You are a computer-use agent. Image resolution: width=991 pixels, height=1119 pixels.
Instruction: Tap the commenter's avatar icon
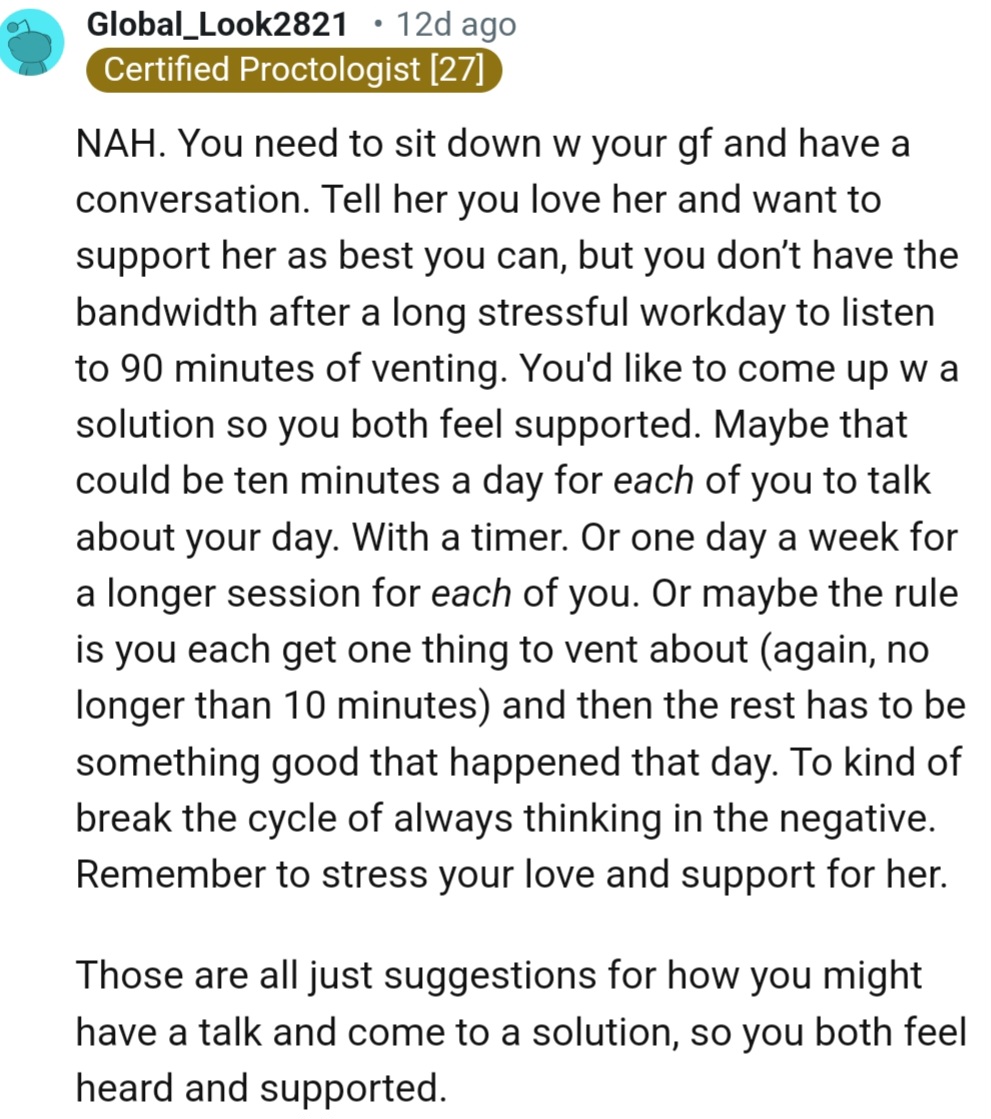(32, 42)
